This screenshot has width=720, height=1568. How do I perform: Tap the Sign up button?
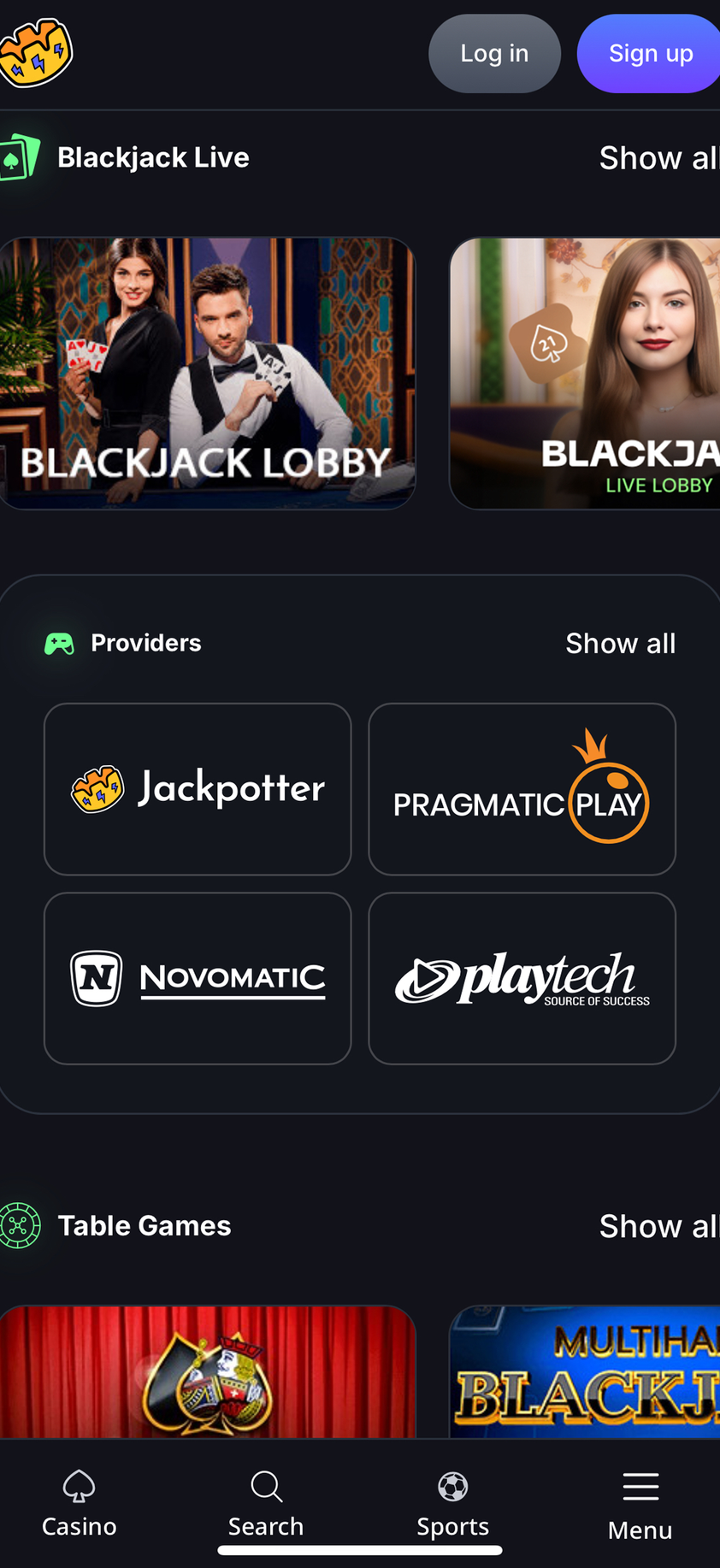click(x=650, y=53)
